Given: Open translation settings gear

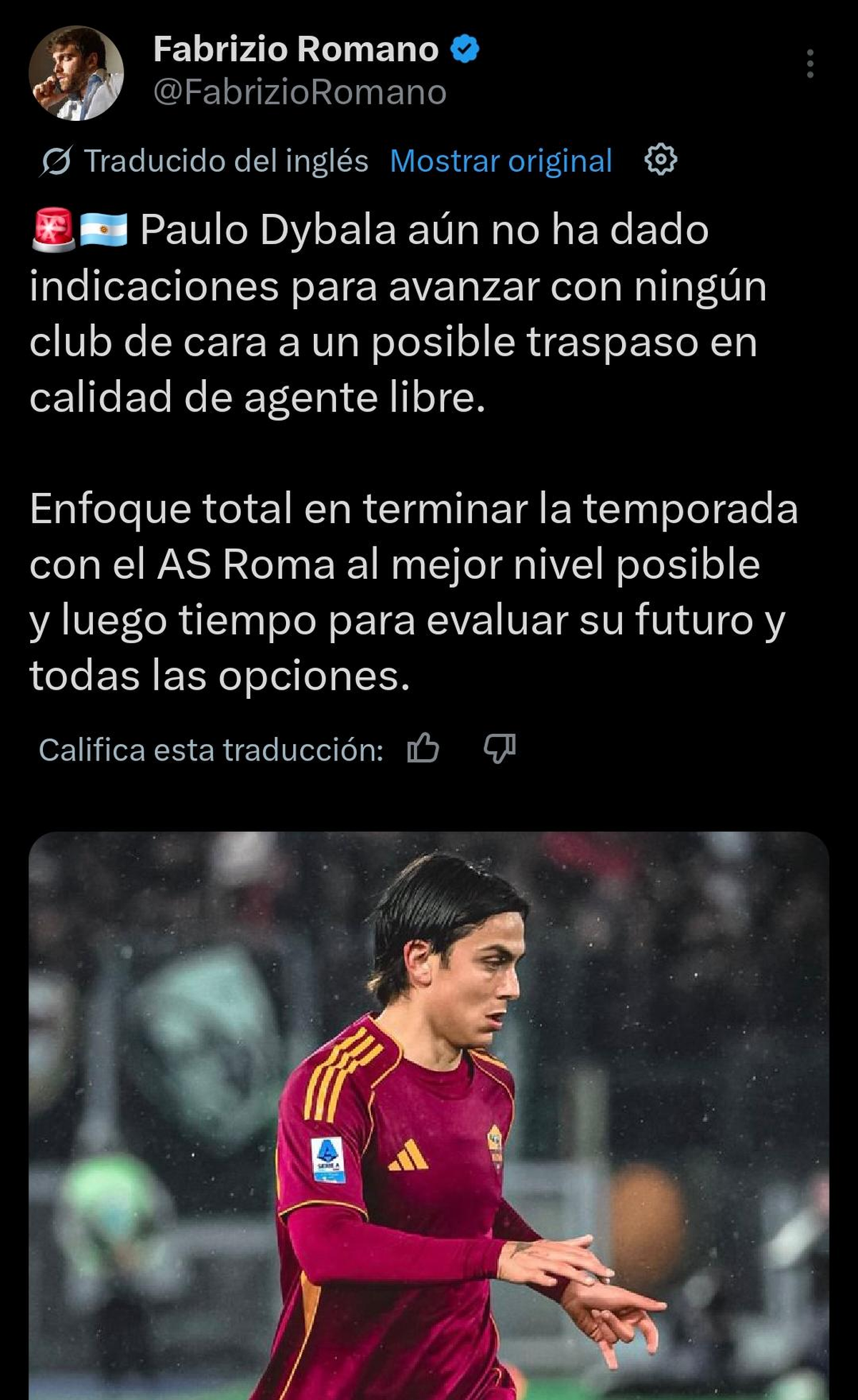Looking at the screenshot, I should click(x=660, y=160).
